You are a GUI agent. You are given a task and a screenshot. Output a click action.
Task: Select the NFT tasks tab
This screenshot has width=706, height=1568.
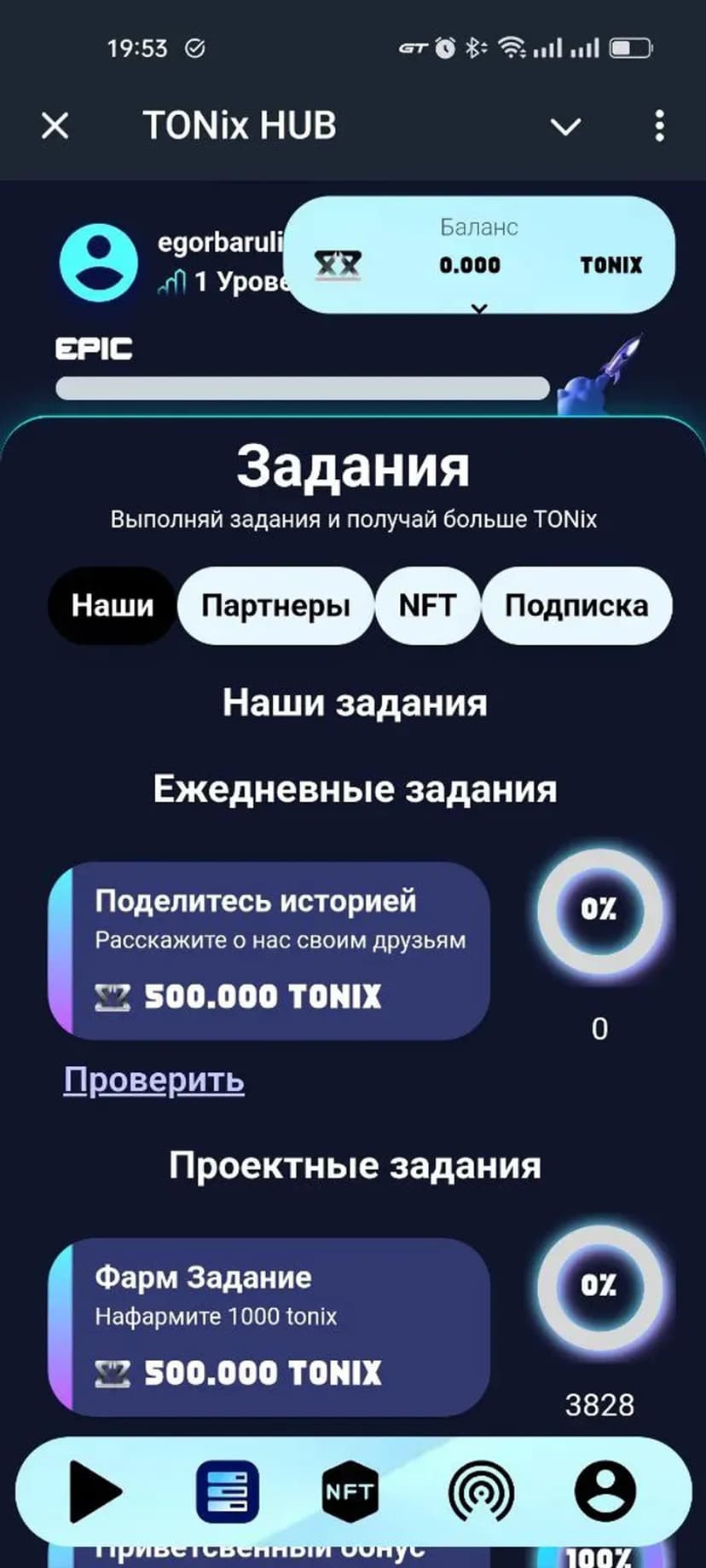427,605
